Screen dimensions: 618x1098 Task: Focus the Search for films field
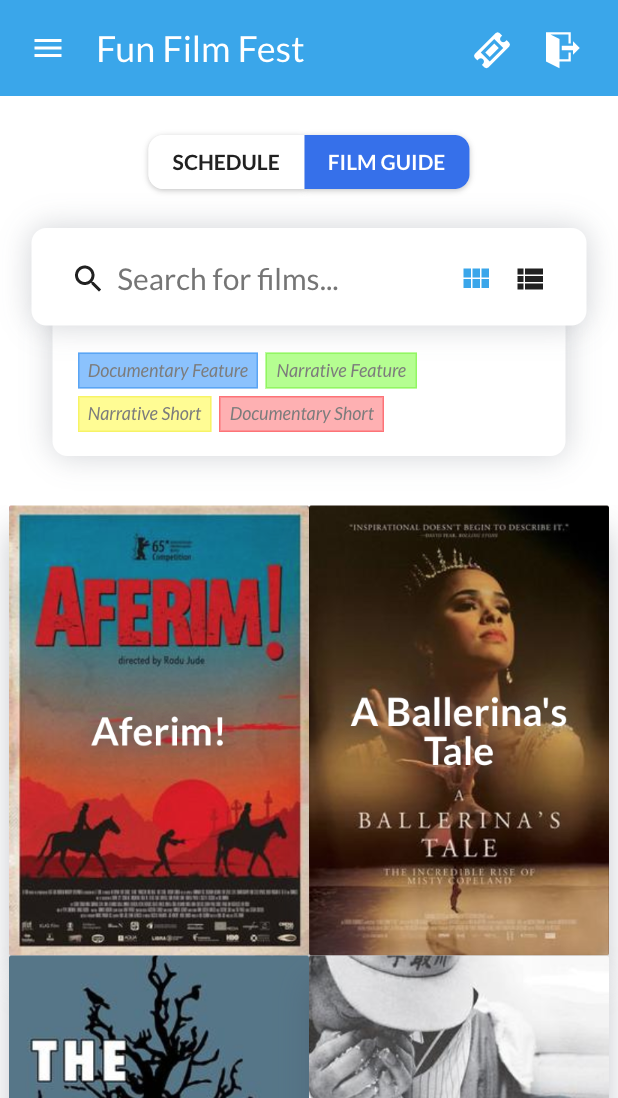[270, 279]
